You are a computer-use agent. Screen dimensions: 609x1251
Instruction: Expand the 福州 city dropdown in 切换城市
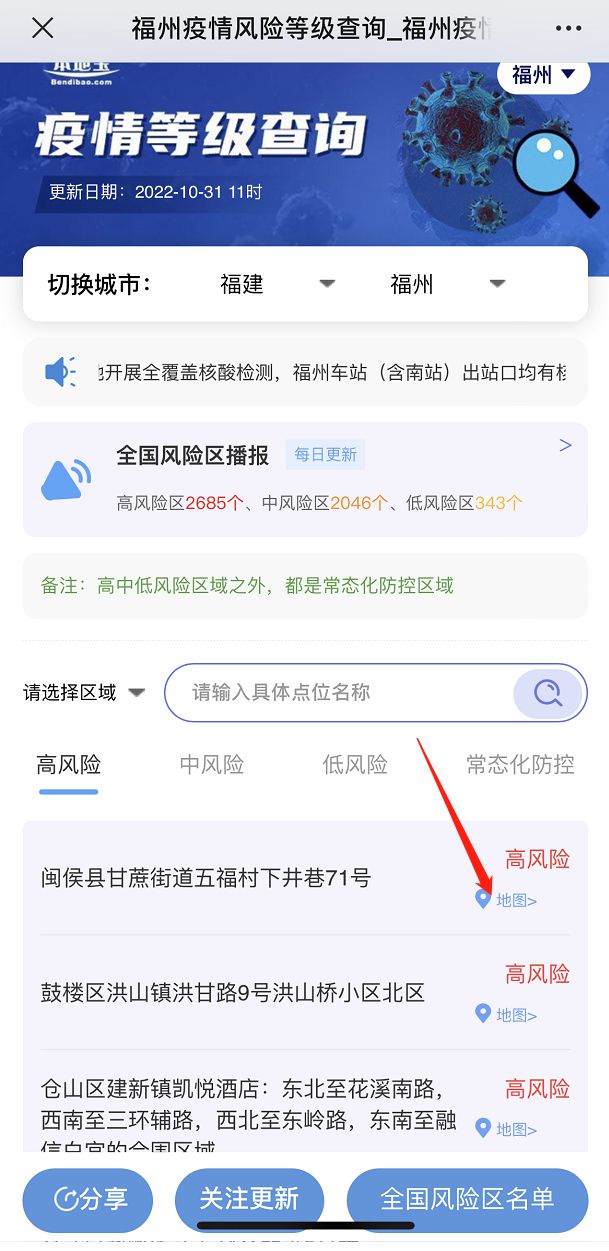pyautogui.click(x=447, y=284)
